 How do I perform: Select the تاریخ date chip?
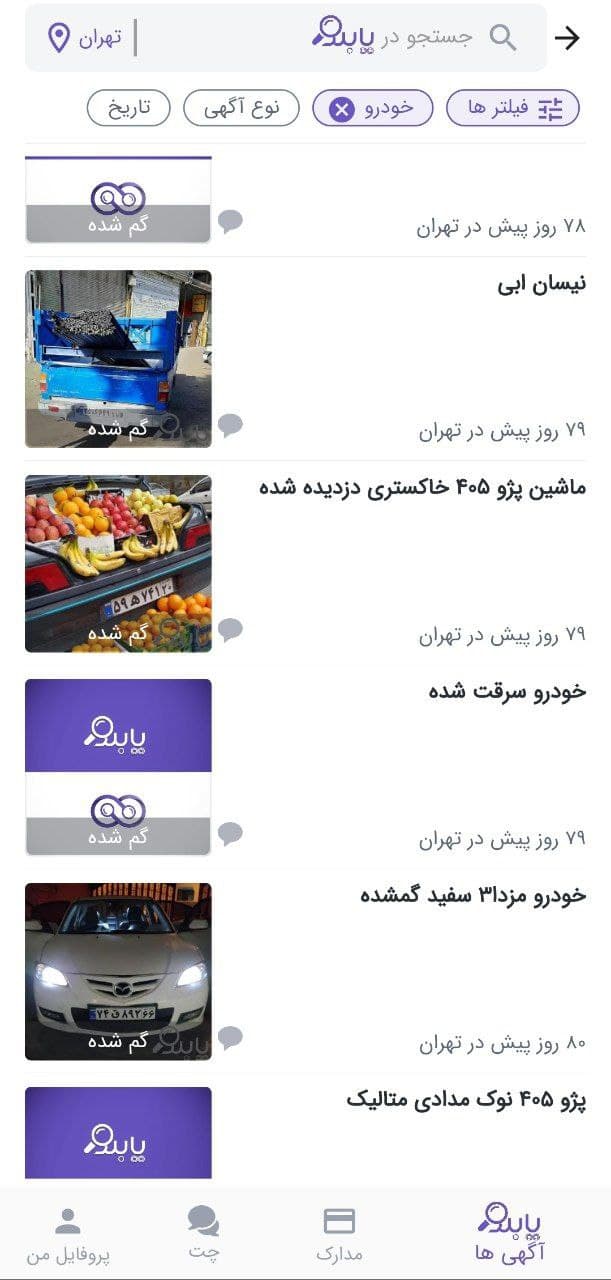129,108
